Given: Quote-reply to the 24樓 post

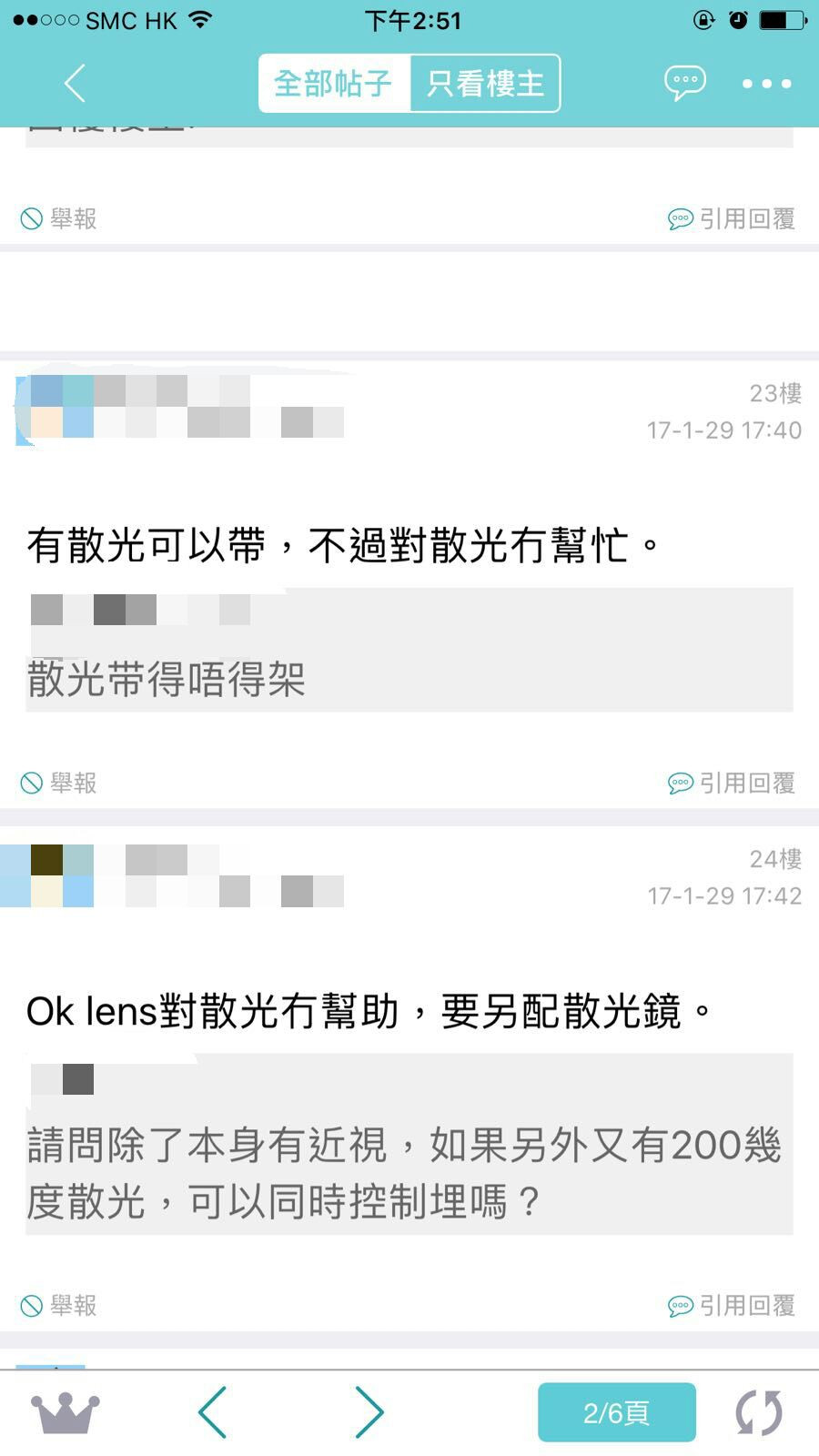Looking at the screenshot, I should coord(732,1305).
